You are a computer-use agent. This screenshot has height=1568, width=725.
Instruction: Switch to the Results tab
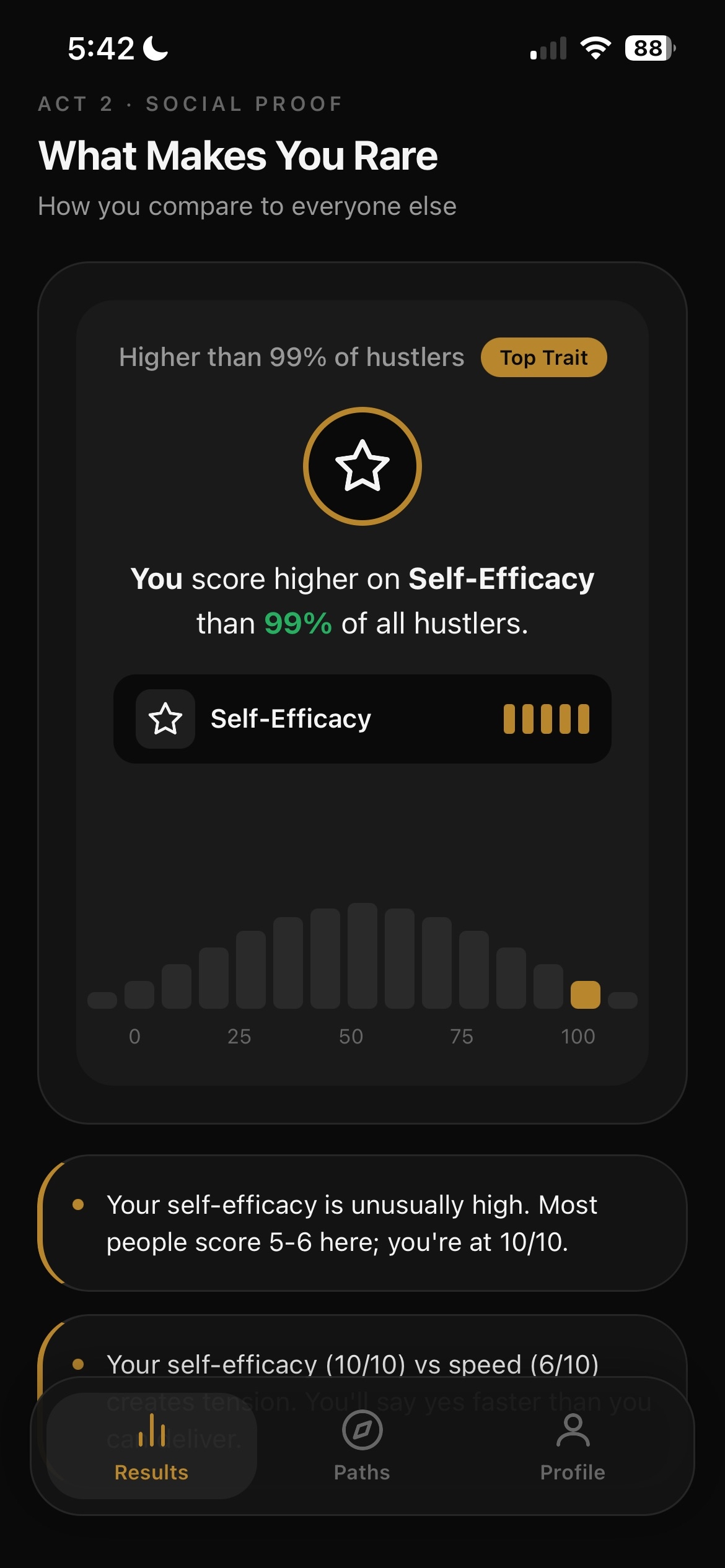152,1447
